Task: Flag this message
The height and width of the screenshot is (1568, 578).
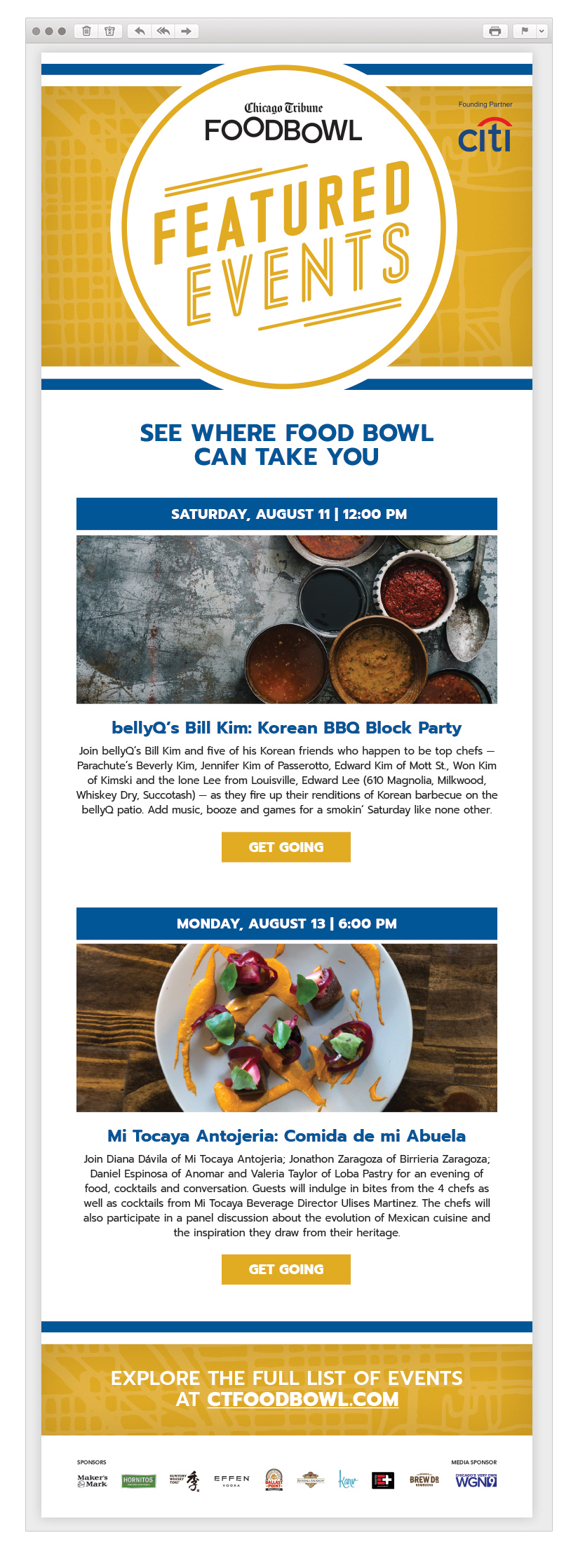Action: (525, 31)
